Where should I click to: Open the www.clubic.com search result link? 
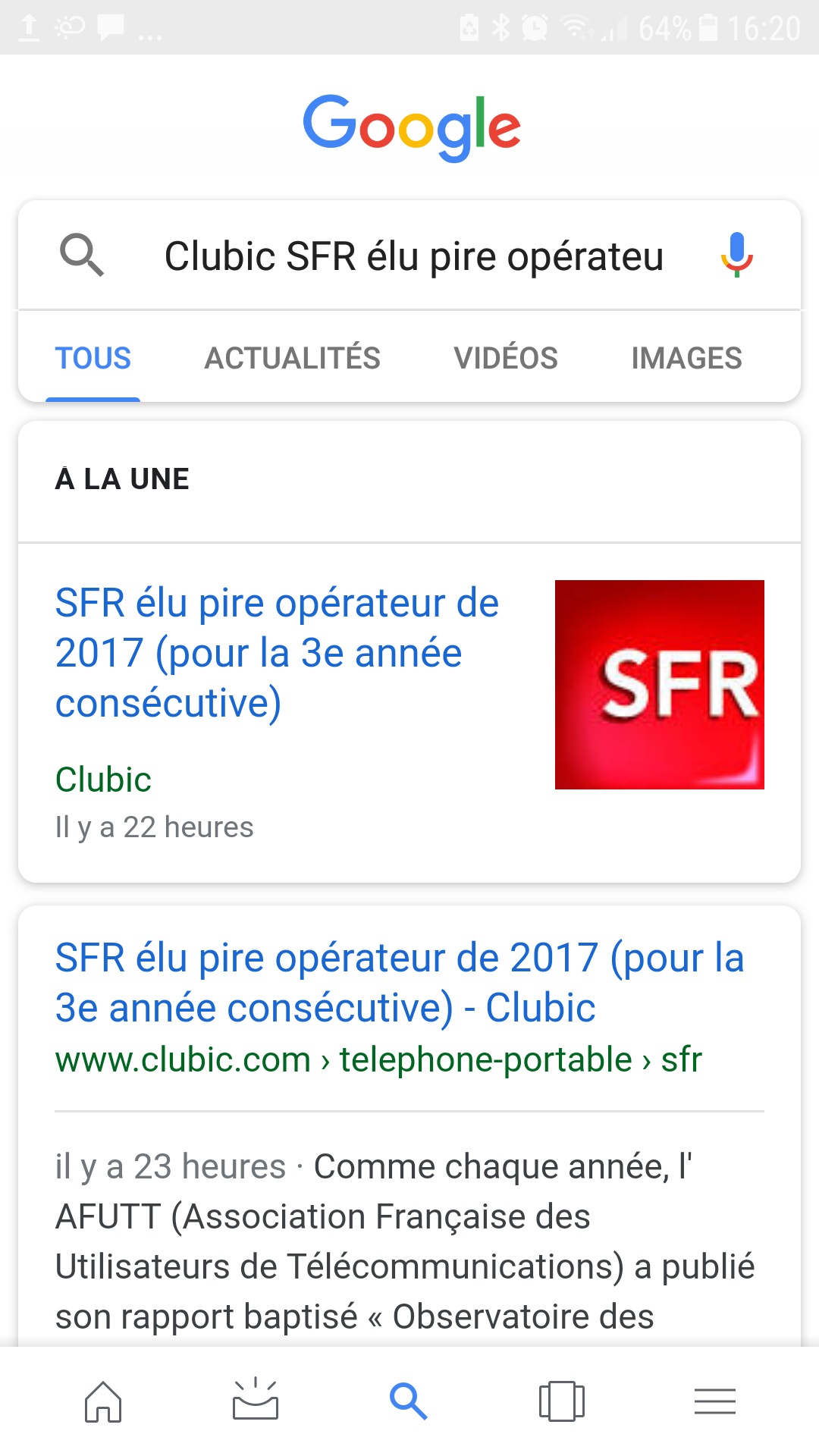pos(400,983)
